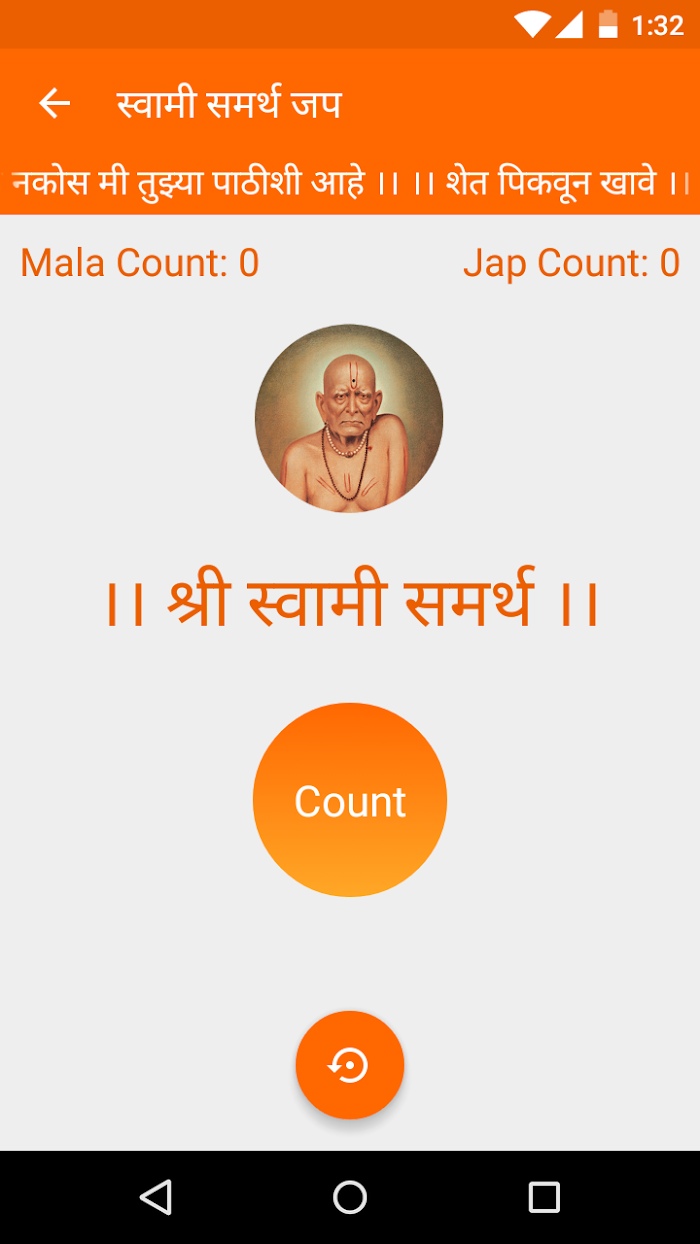Open the system recent apps view

(544, 1197)
